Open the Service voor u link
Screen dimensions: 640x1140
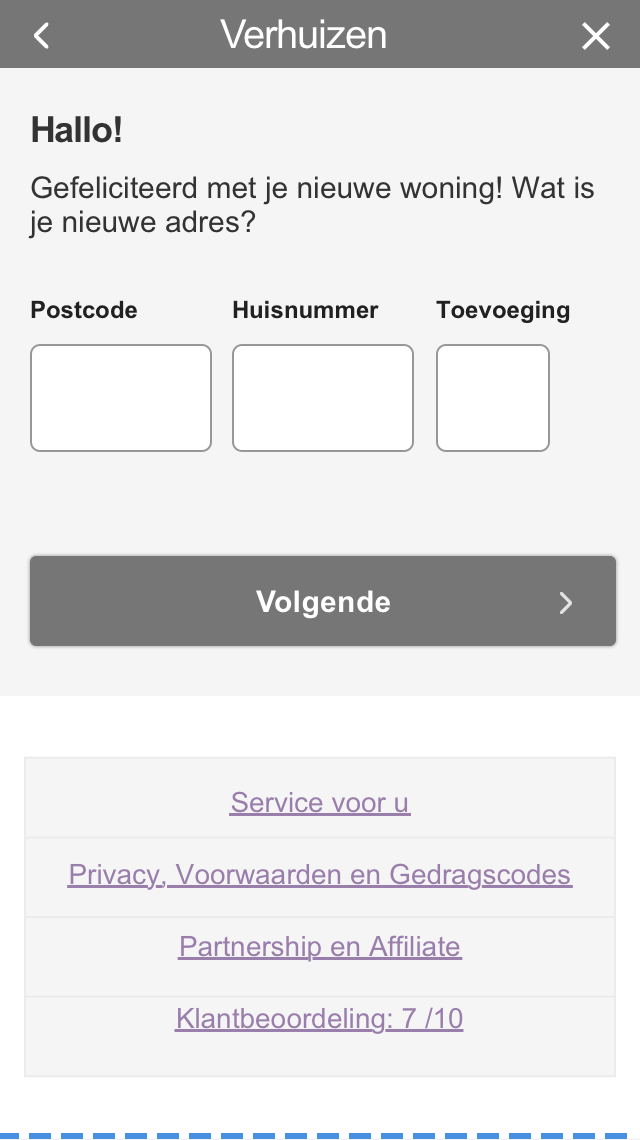pyautogui.click(x=320, y=803)
